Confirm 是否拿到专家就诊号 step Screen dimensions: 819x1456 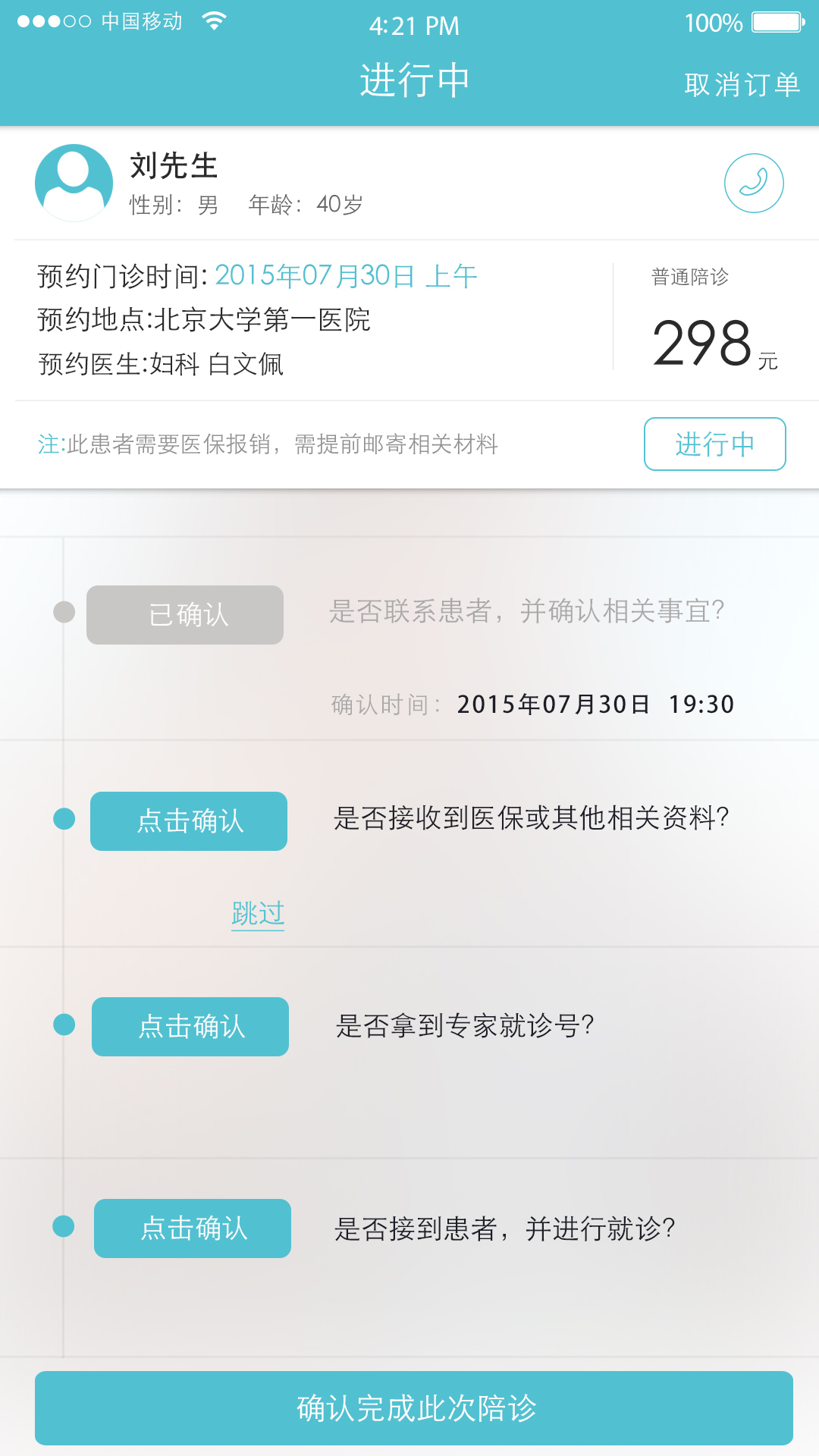190,1027
